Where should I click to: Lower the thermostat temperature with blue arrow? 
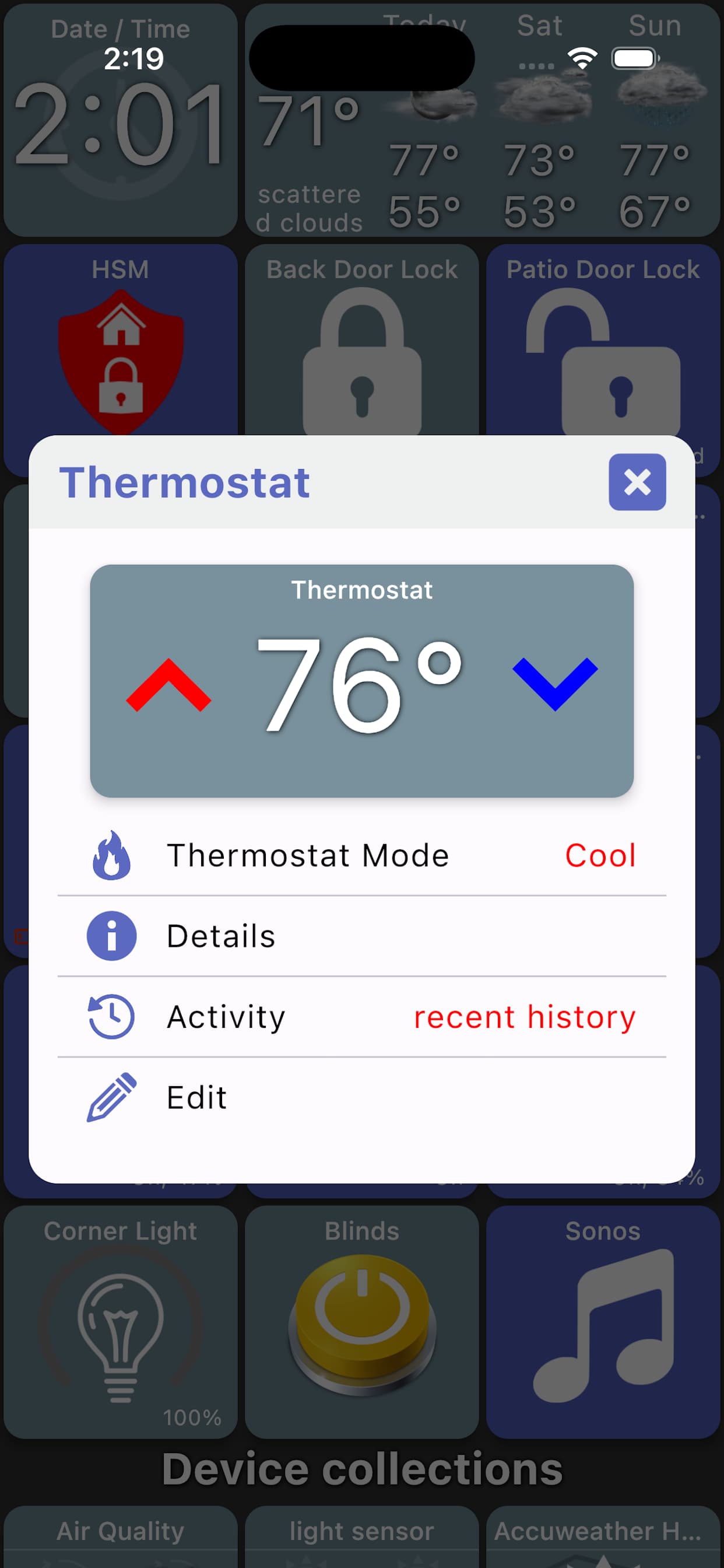point(554,684)
